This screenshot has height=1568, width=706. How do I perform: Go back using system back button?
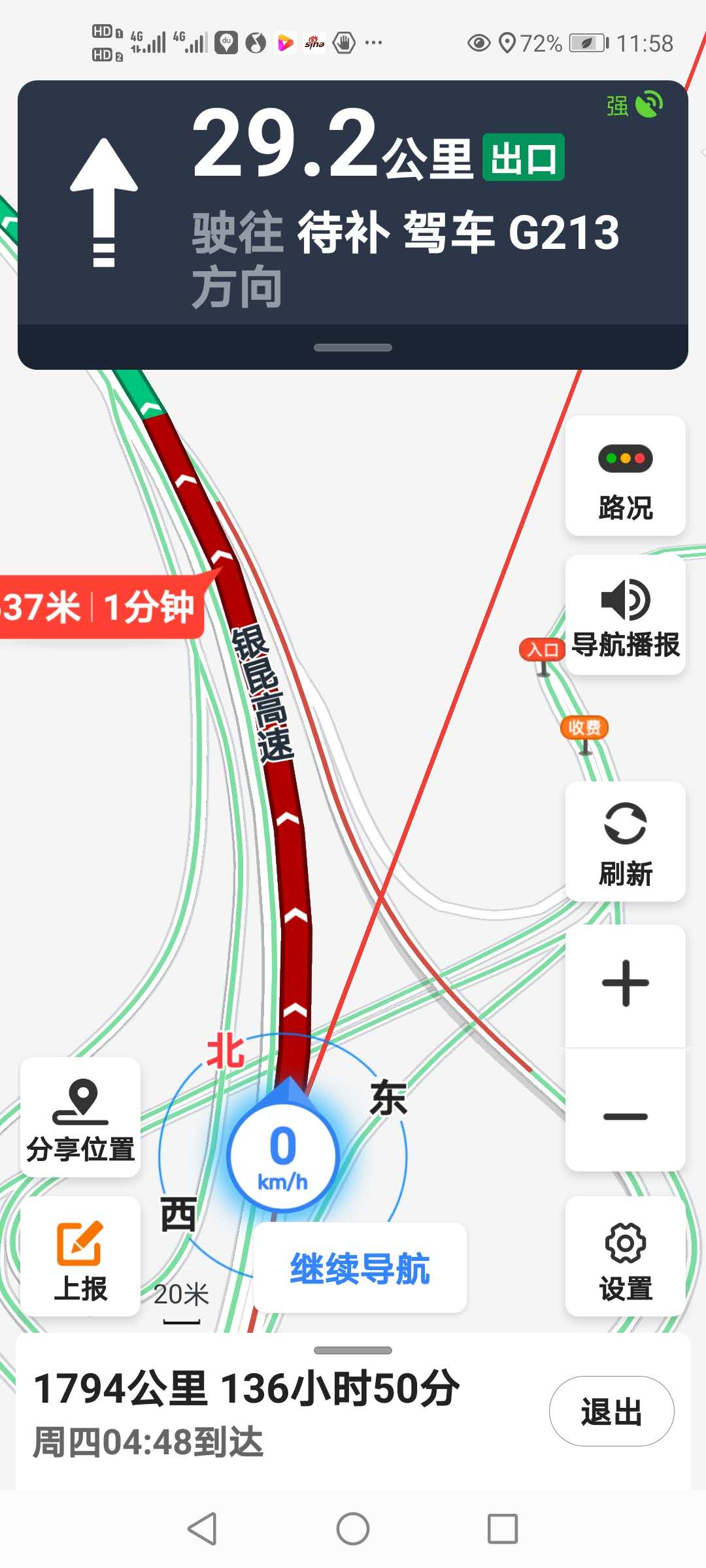click(x=202, y=1529)
